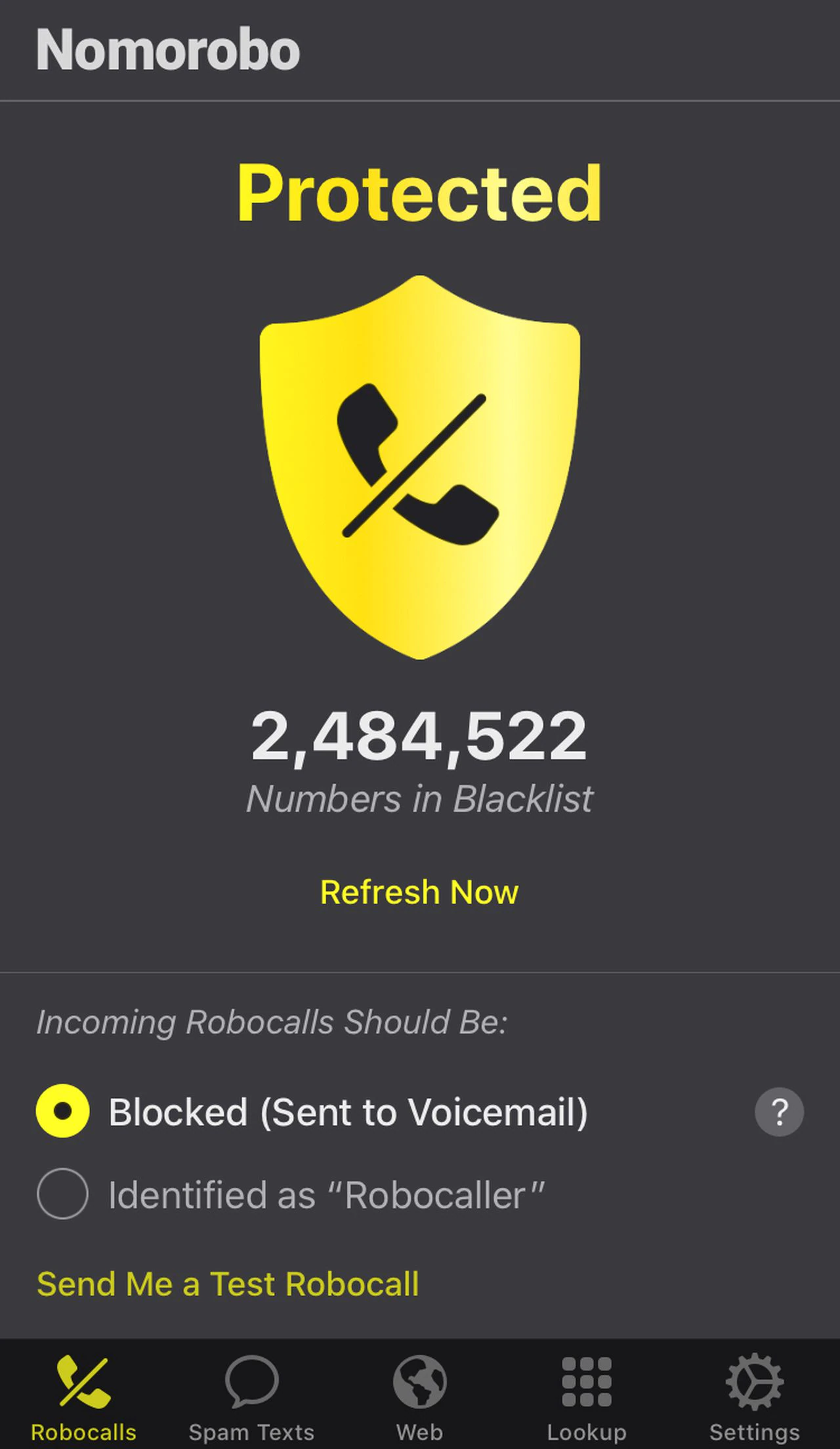This screenshot has height=1449, width=840.
Task: Tap Refresh Now to update blacklist
Action: (419, 892)
